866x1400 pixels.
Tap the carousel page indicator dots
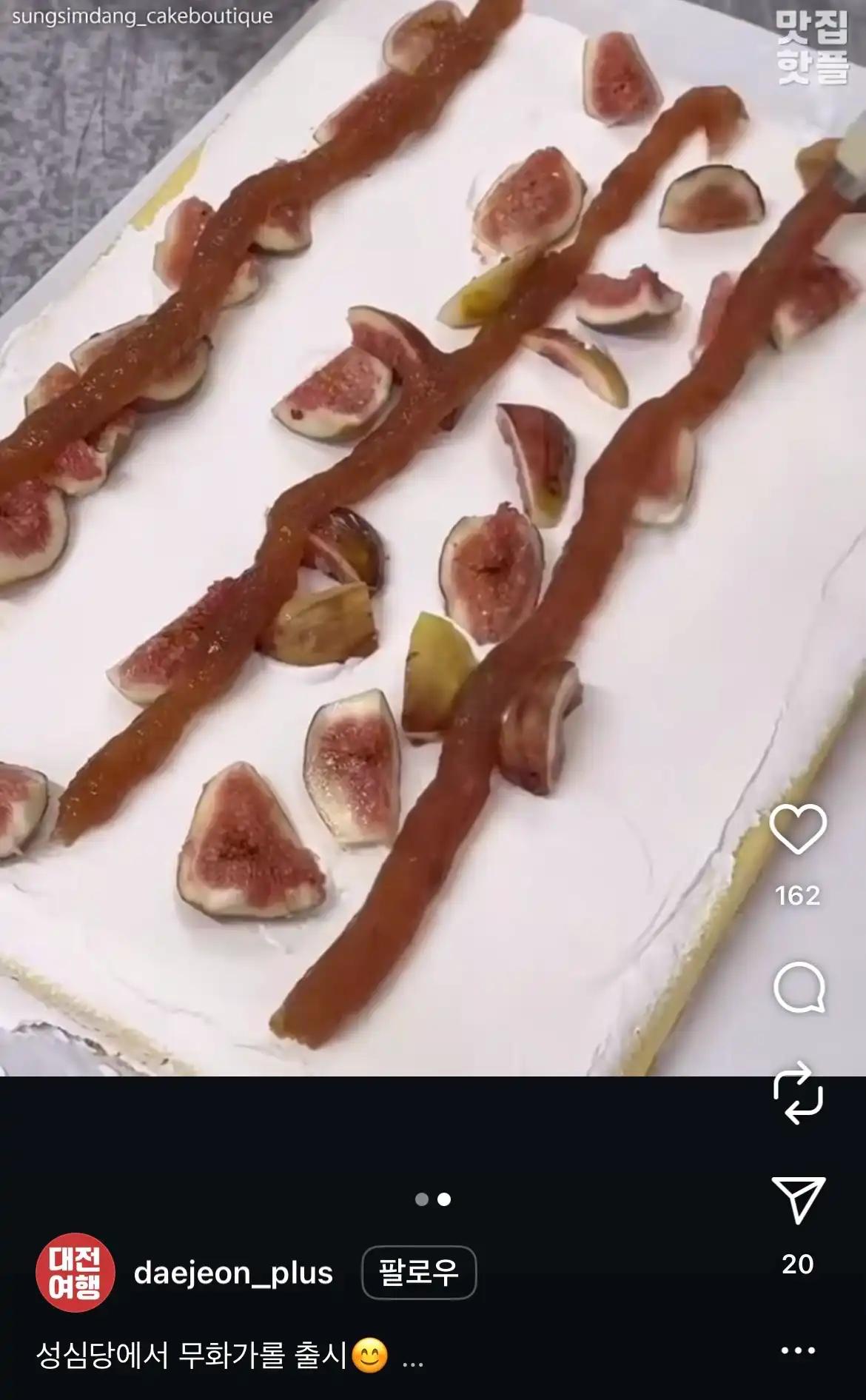point(433,1199)
